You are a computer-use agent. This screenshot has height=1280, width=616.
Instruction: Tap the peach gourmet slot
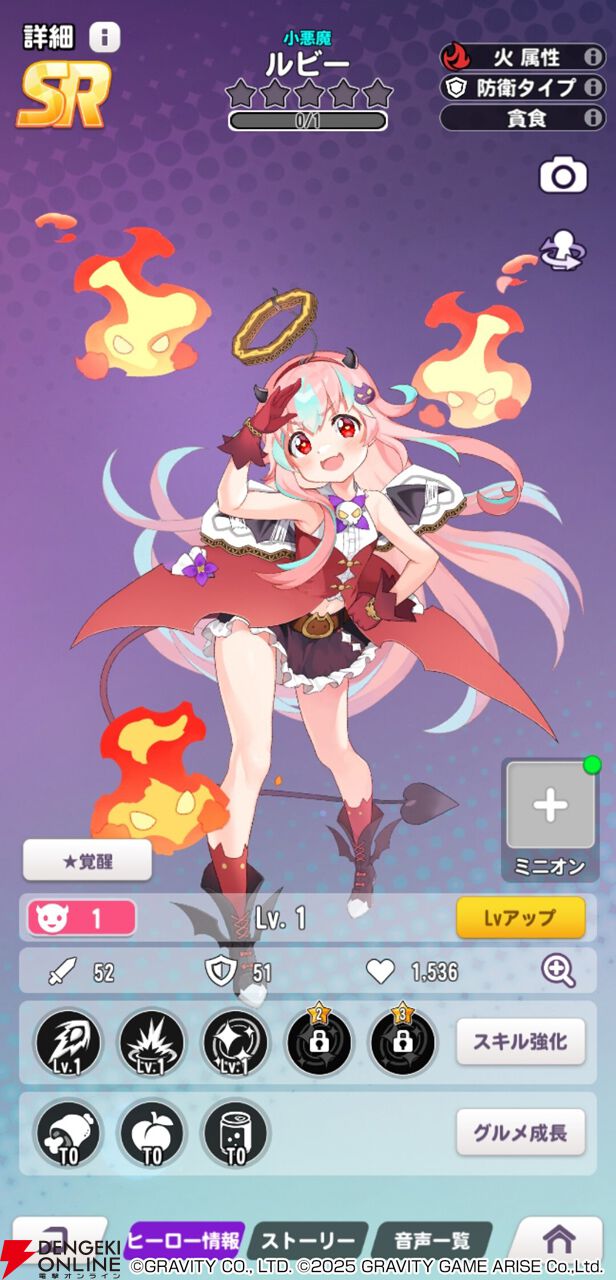click(x=152, y=1133)
